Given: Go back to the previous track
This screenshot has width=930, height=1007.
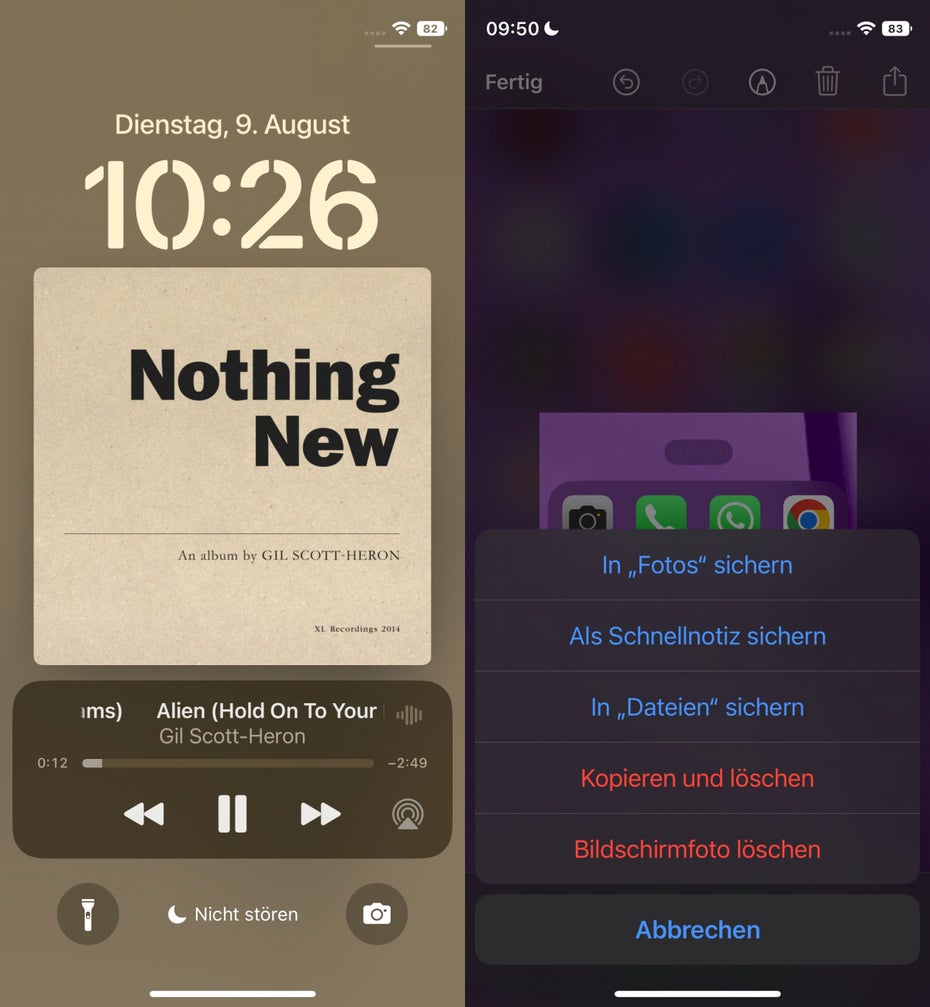Looking at the screenshot, I should click(x=144, y=814).
